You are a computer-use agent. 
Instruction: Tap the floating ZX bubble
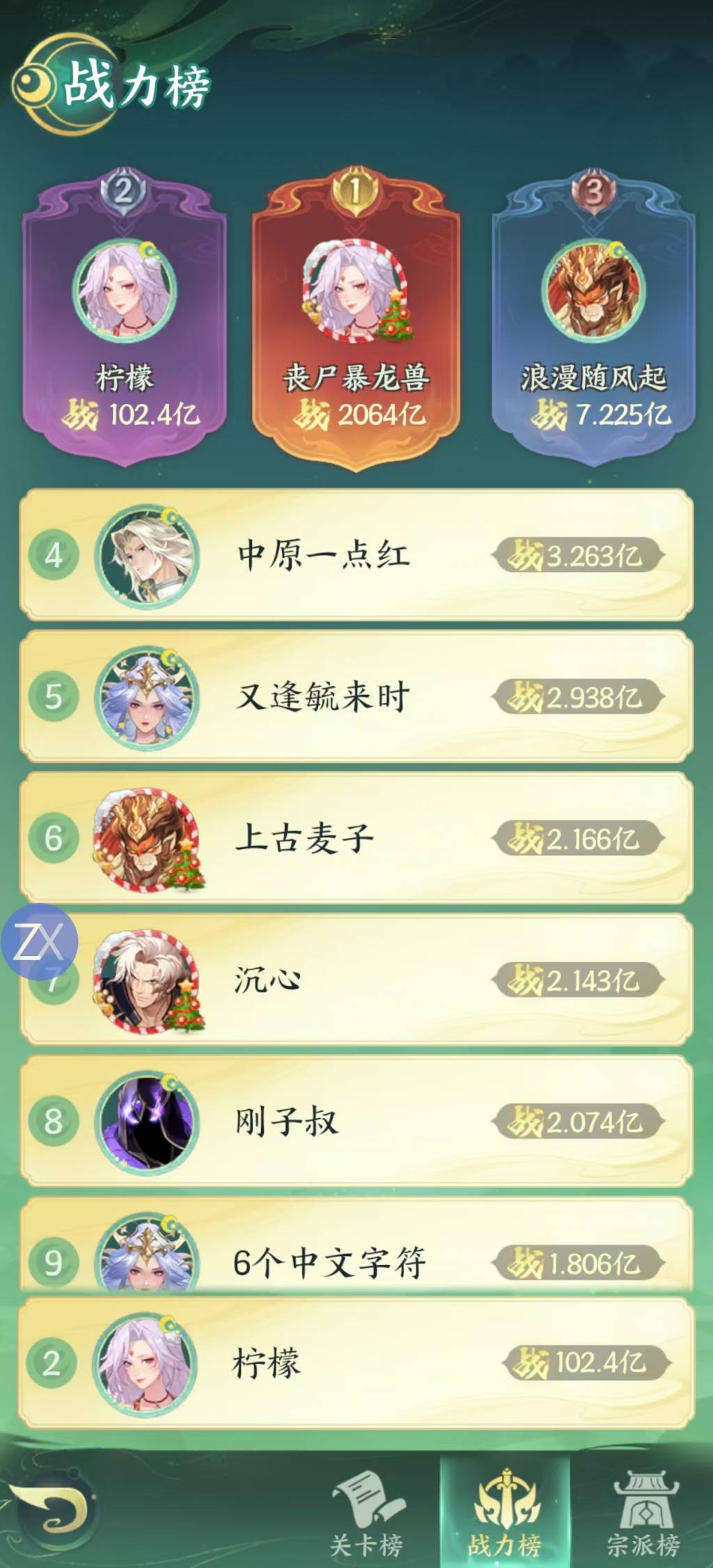point(40,942)
